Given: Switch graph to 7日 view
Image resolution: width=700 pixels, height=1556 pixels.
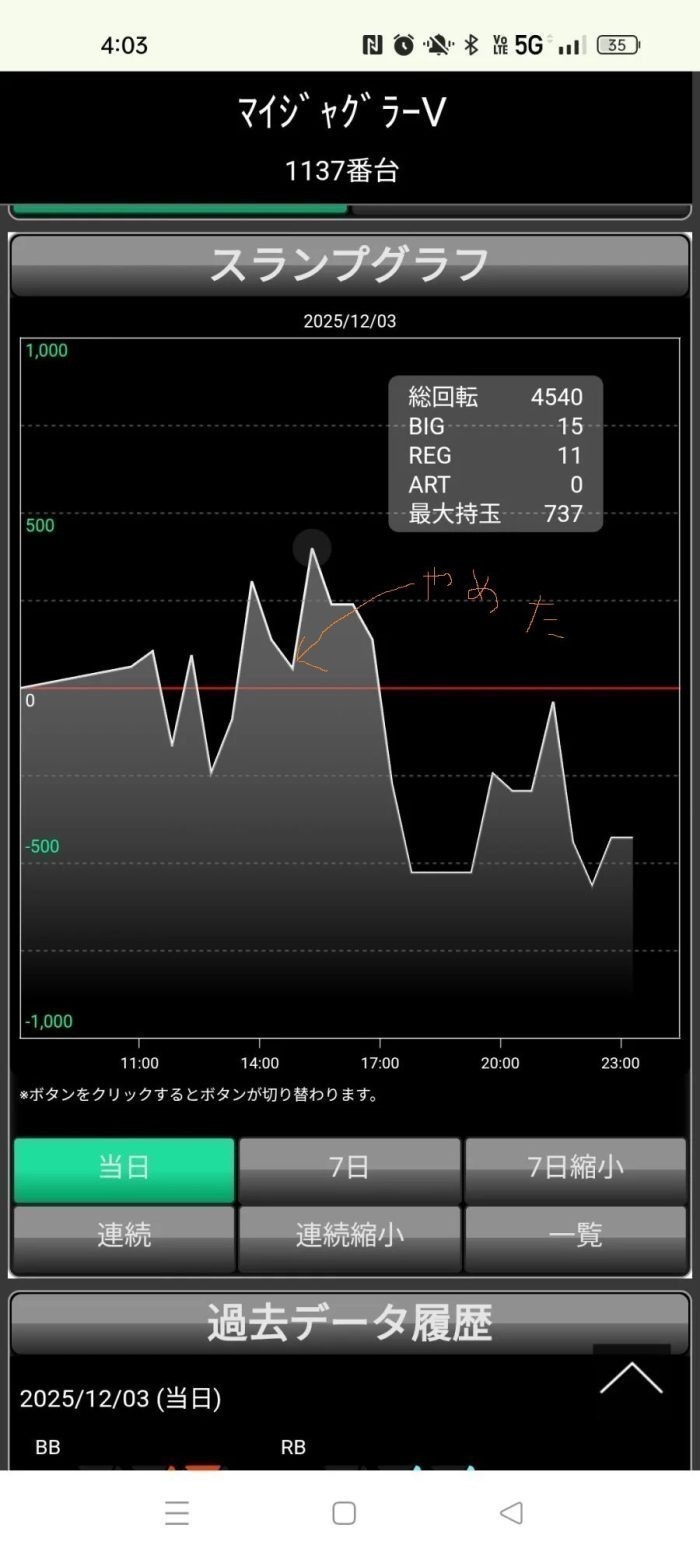Looking at the screenshot, I should [x=349, y=1169].
